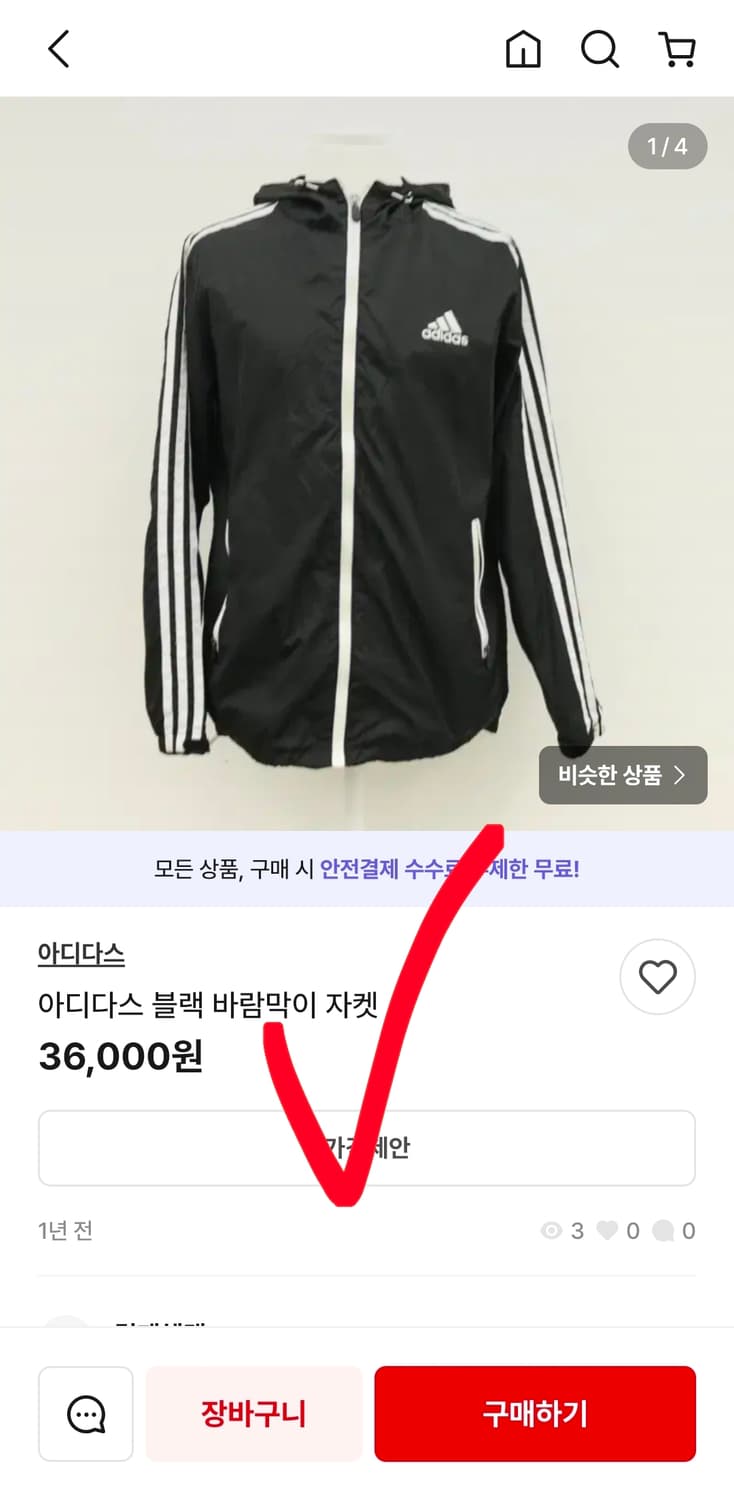The image size is (734, 1500).
Task: Open the shopping cart icon at top right
Action: click(x=679, y=48)
